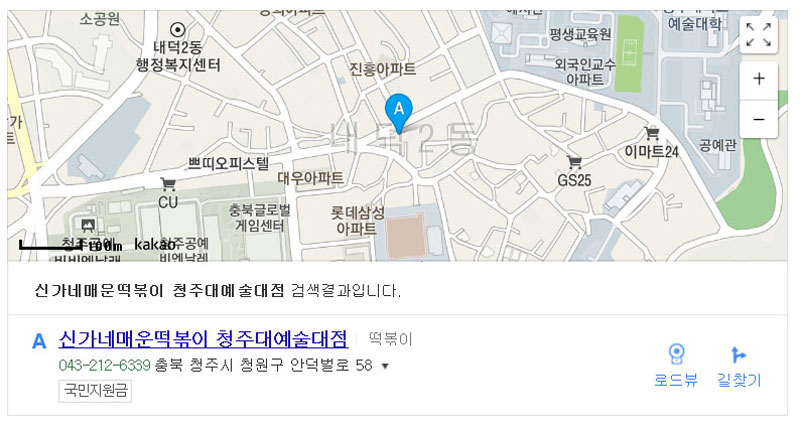Expand the address dropdown arrow
This screenshot has width=800, height=428.
point(385,366)
